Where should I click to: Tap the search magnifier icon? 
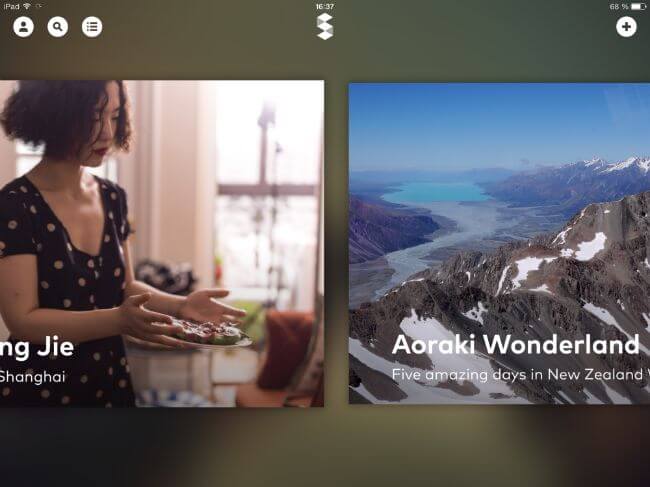pos(58,27)
